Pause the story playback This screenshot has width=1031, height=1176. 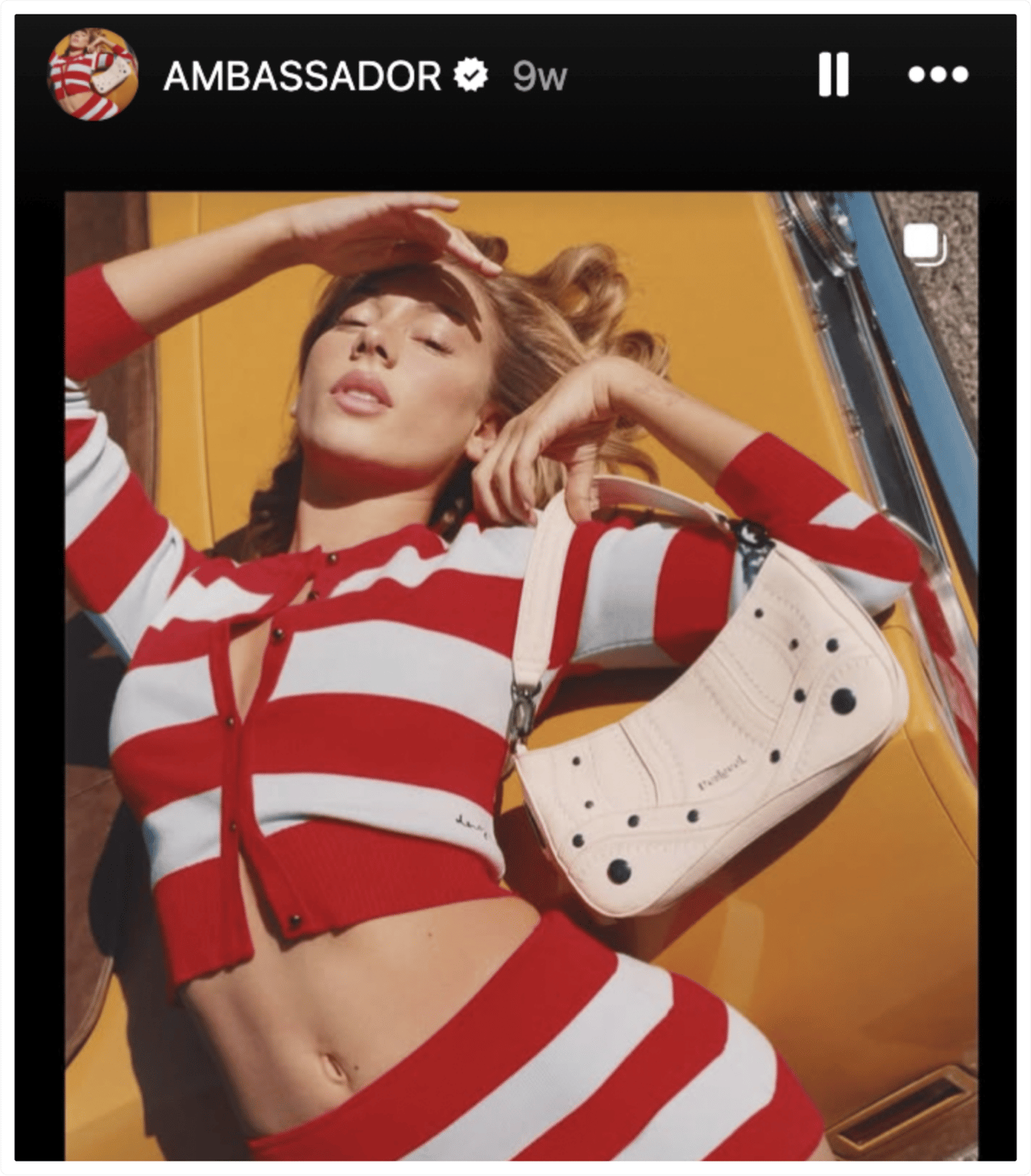[833, 75]
